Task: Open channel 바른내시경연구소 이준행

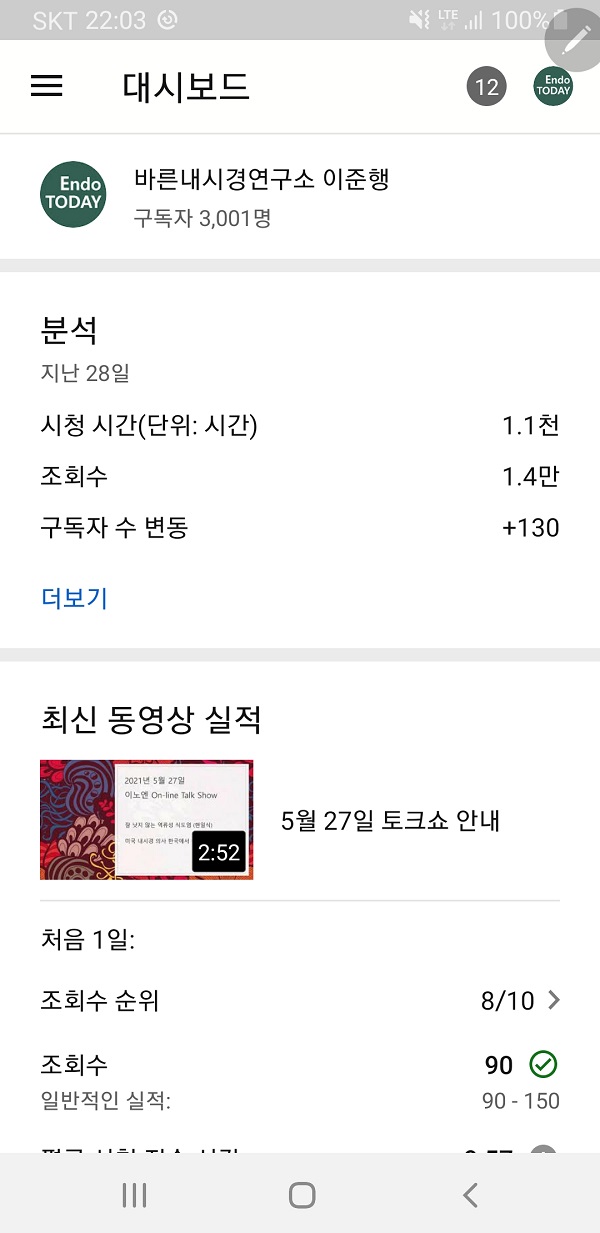Action: point(300,196)
